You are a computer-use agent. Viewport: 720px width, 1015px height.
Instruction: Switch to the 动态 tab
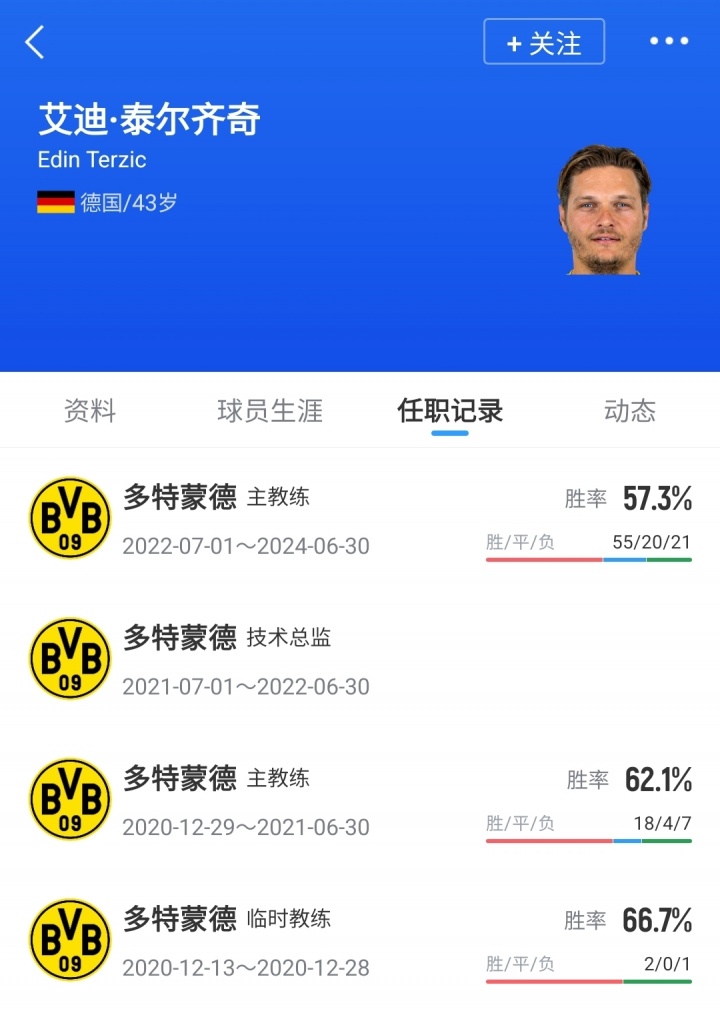[630, 410]
